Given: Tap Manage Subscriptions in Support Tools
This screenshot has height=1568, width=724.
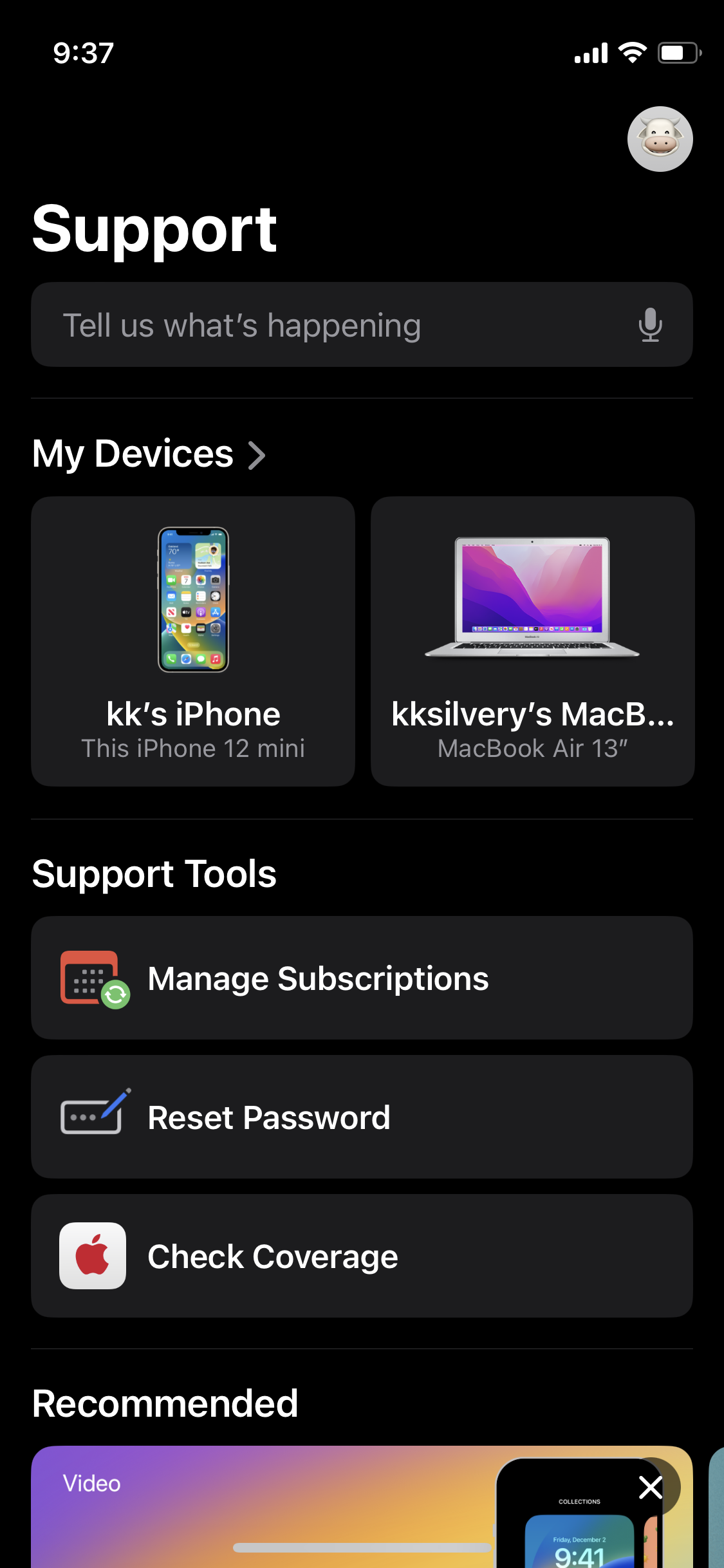Looking at the screenshot, I should point(362,978).
